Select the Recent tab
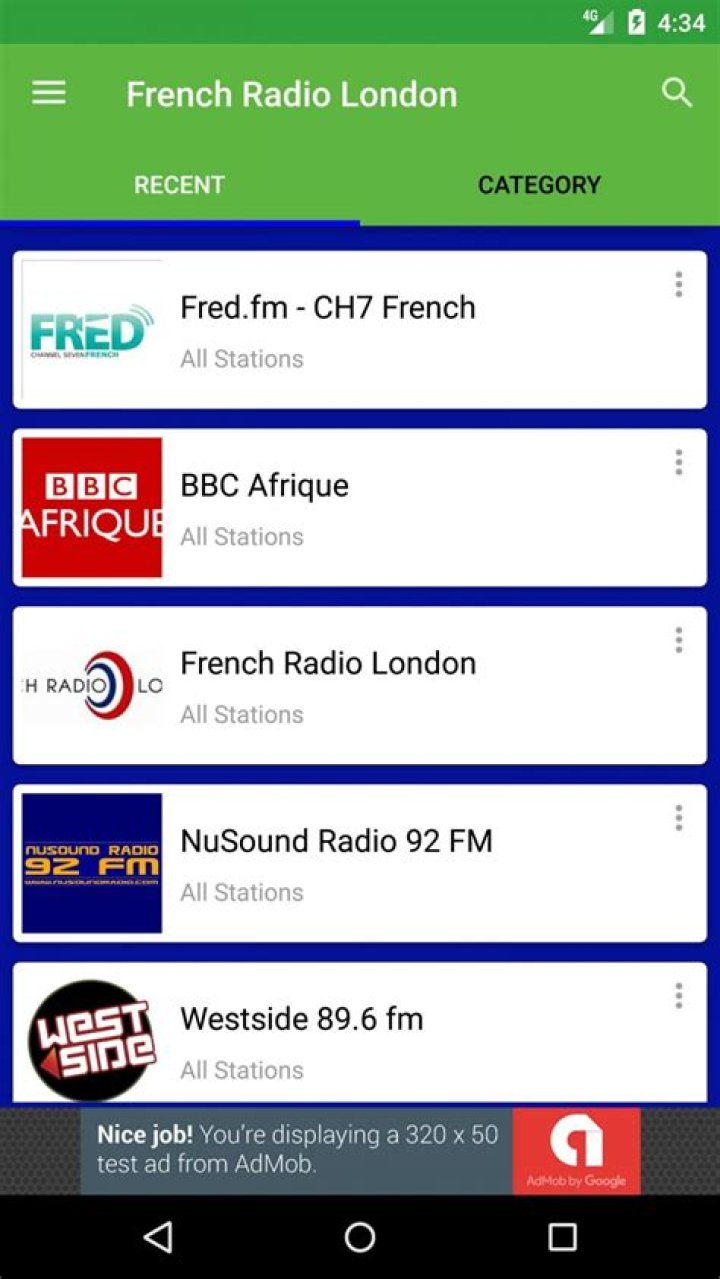Image resolution: width=720 pixels, height=1279 pixels. pyautogui.click(x=180, y=185)
